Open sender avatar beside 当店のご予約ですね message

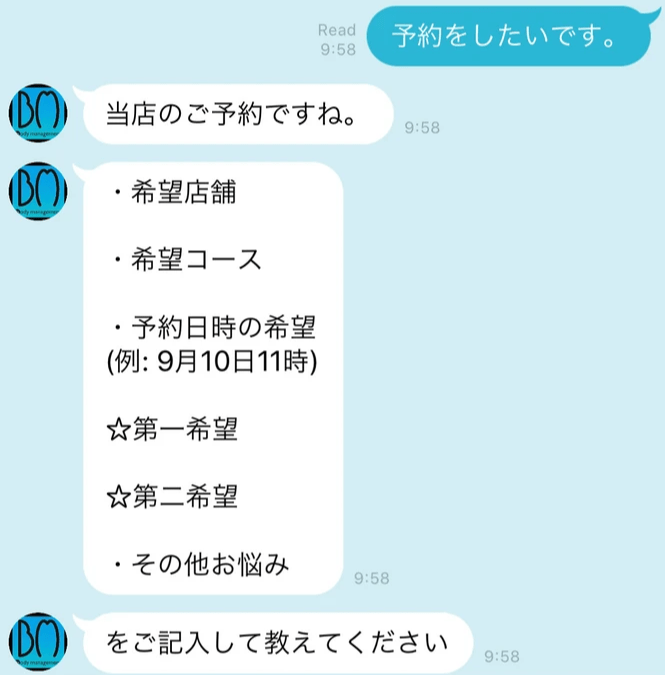tap(38, 114)
